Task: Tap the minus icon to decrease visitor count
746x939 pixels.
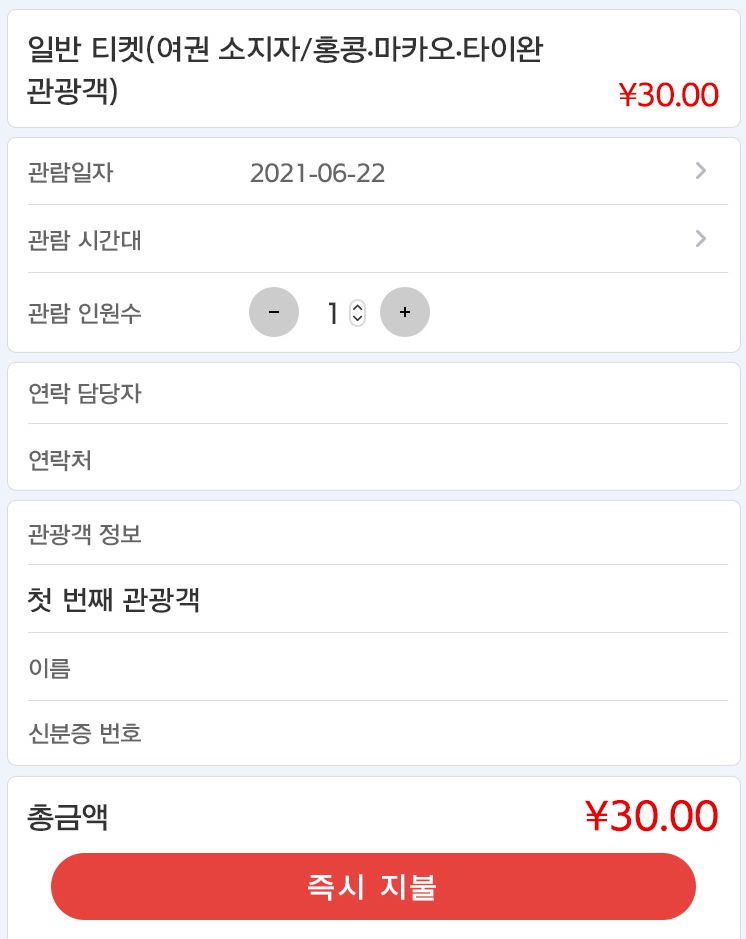Action: coord(274,312)
